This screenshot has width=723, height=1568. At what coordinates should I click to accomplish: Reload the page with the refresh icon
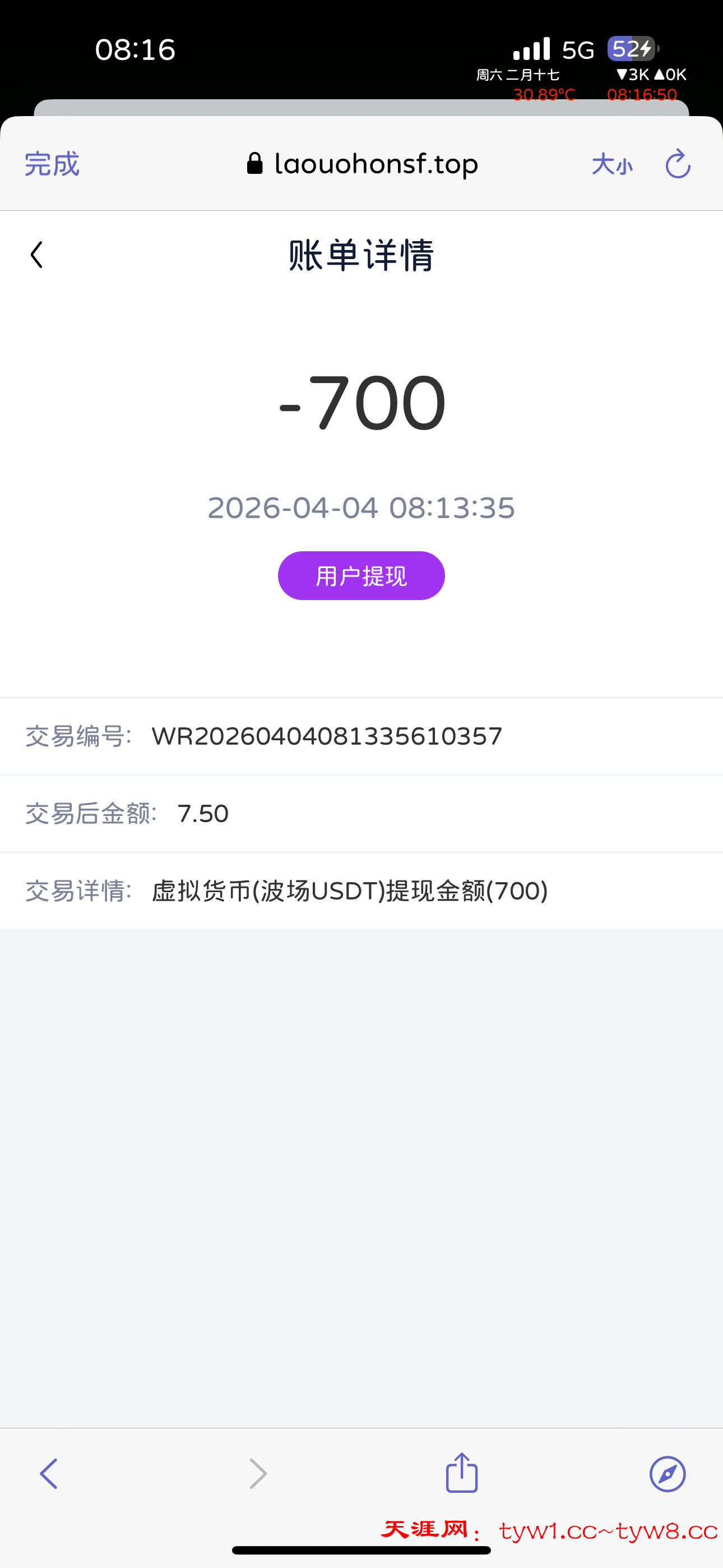coord(678,164)
